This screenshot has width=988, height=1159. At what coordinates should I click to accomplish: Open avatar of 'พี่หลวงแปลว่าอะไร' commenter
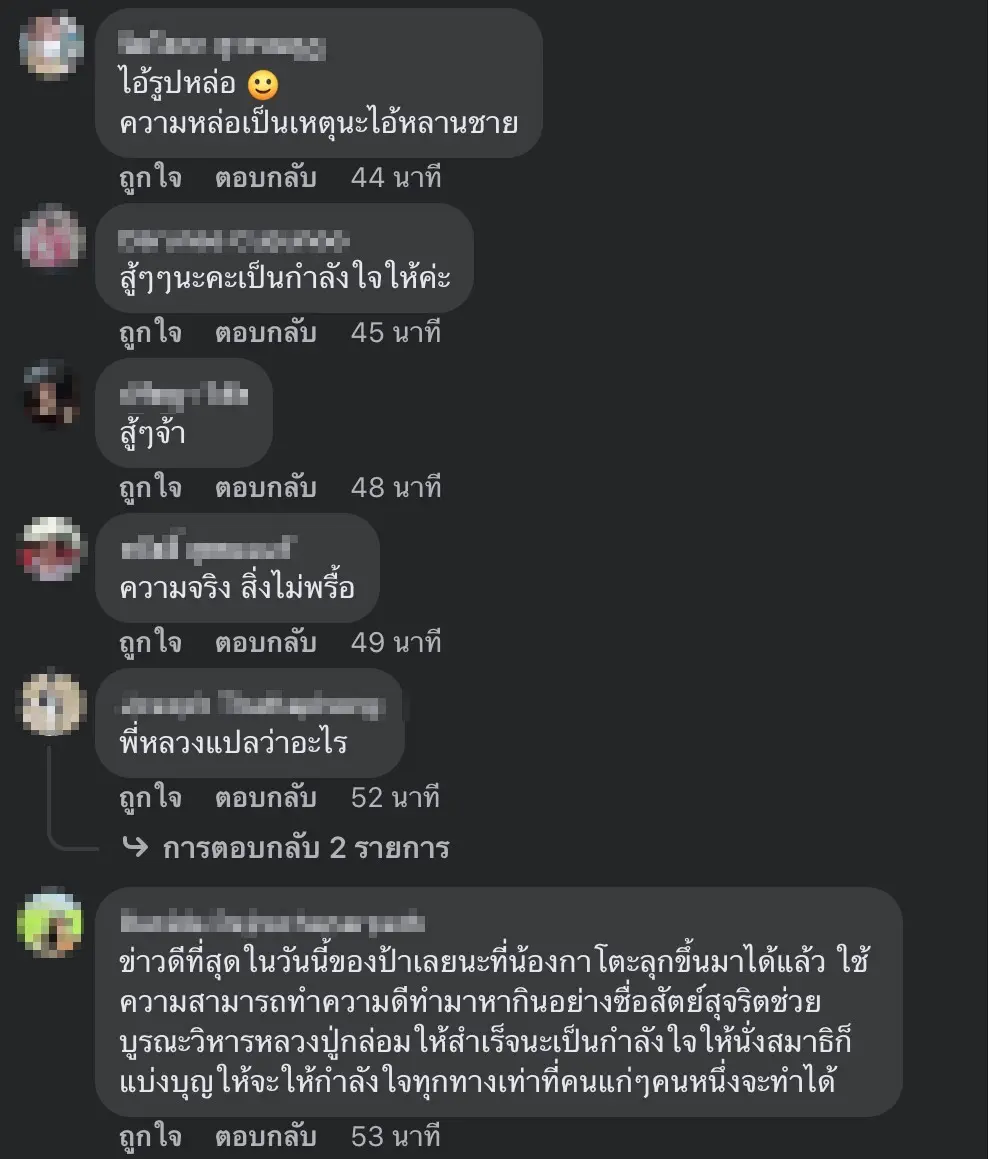pos(51,703)
